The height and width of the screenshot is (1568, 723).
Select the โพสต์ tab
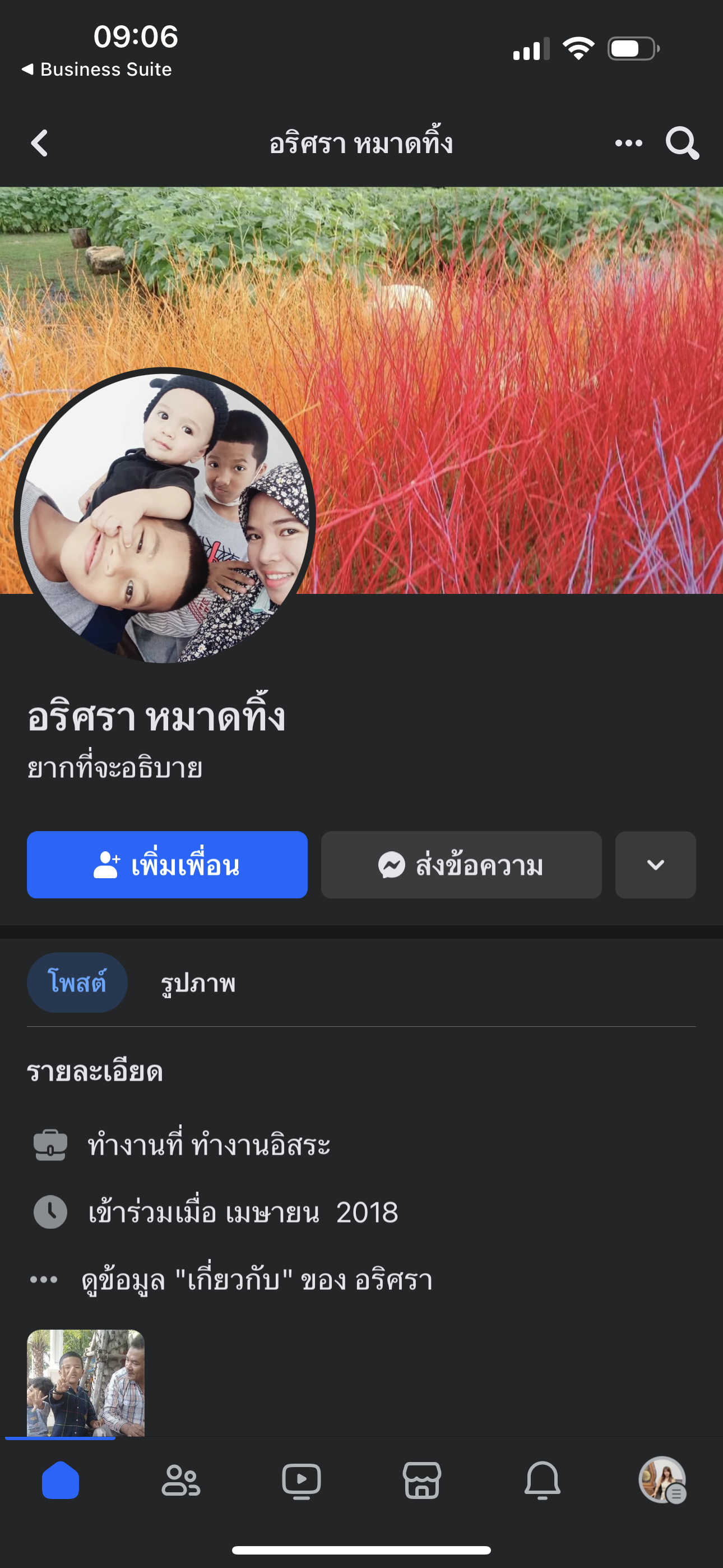[77, 983]
